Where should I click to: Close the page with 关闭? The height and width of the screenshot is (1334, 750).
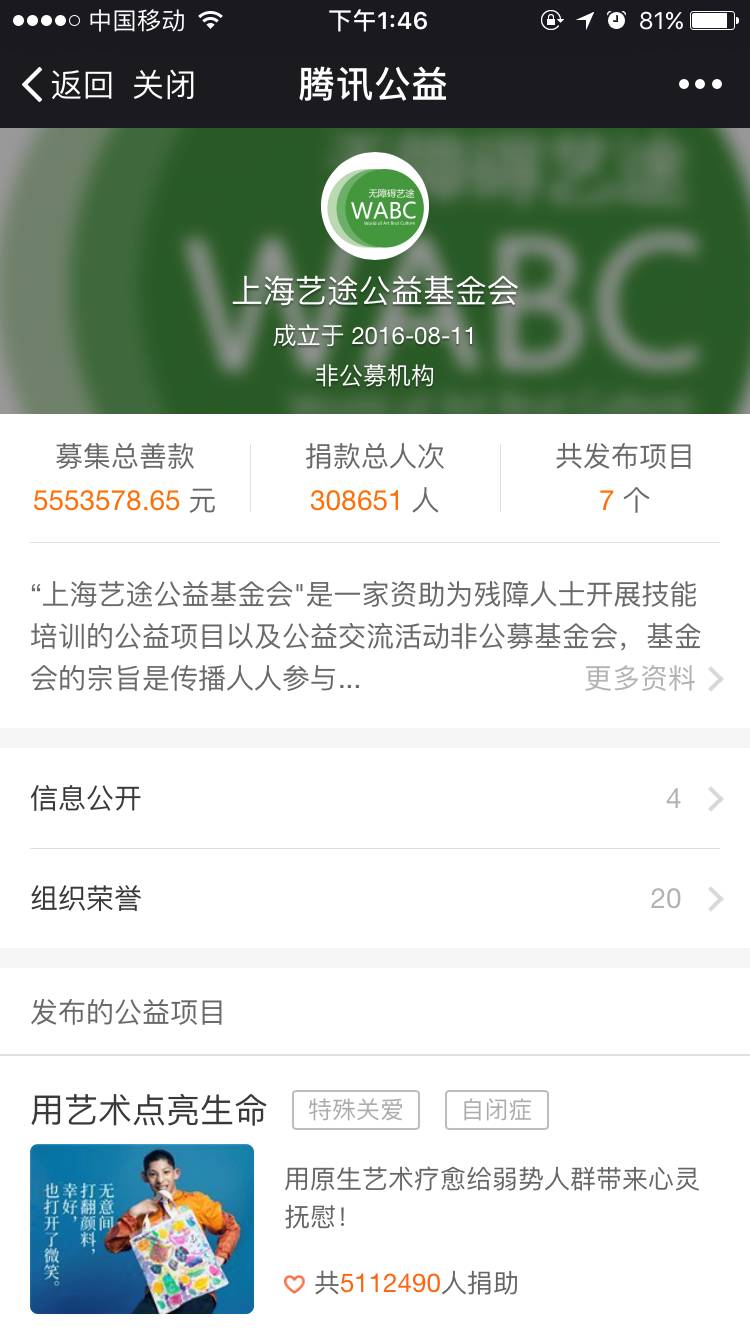coord(163,85)
